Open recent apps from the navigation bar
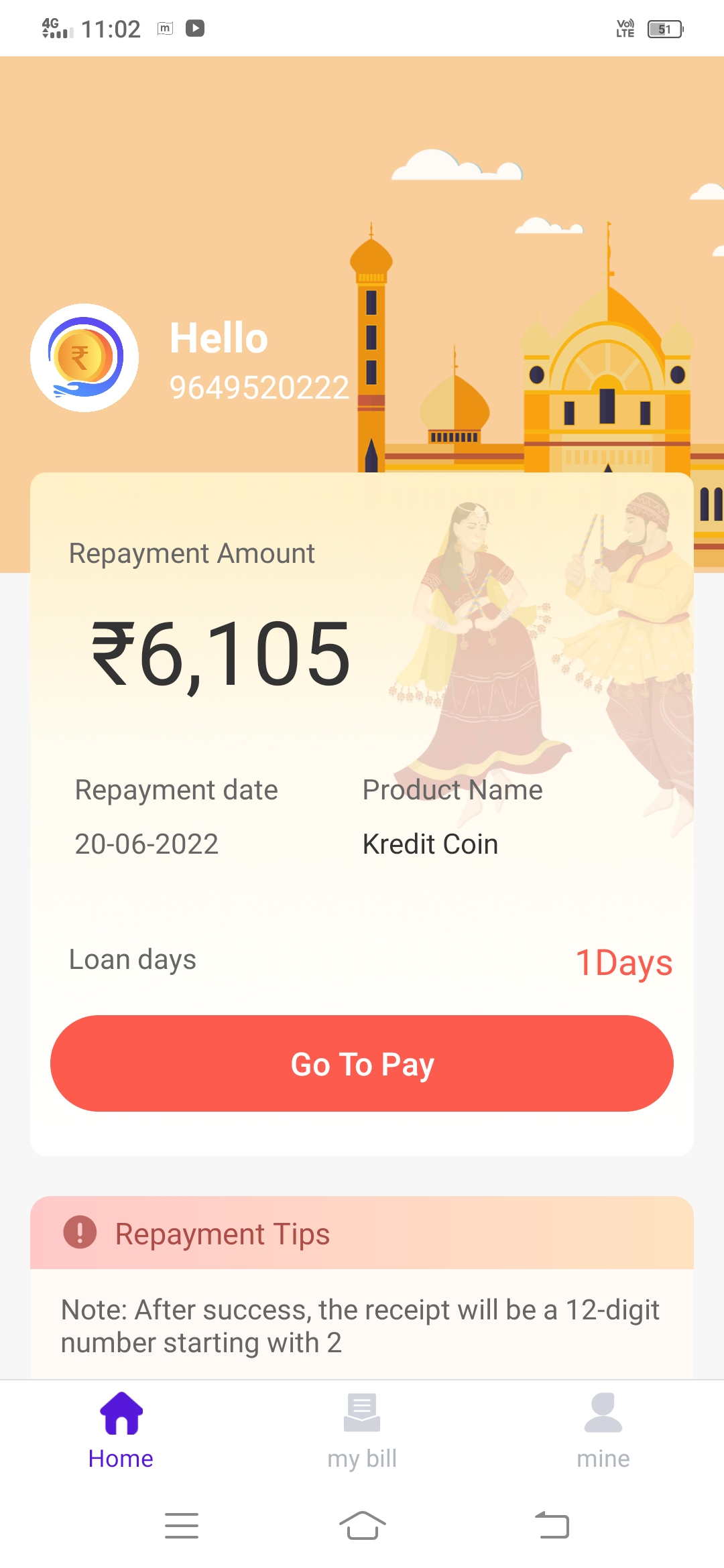 point(182,1526)
